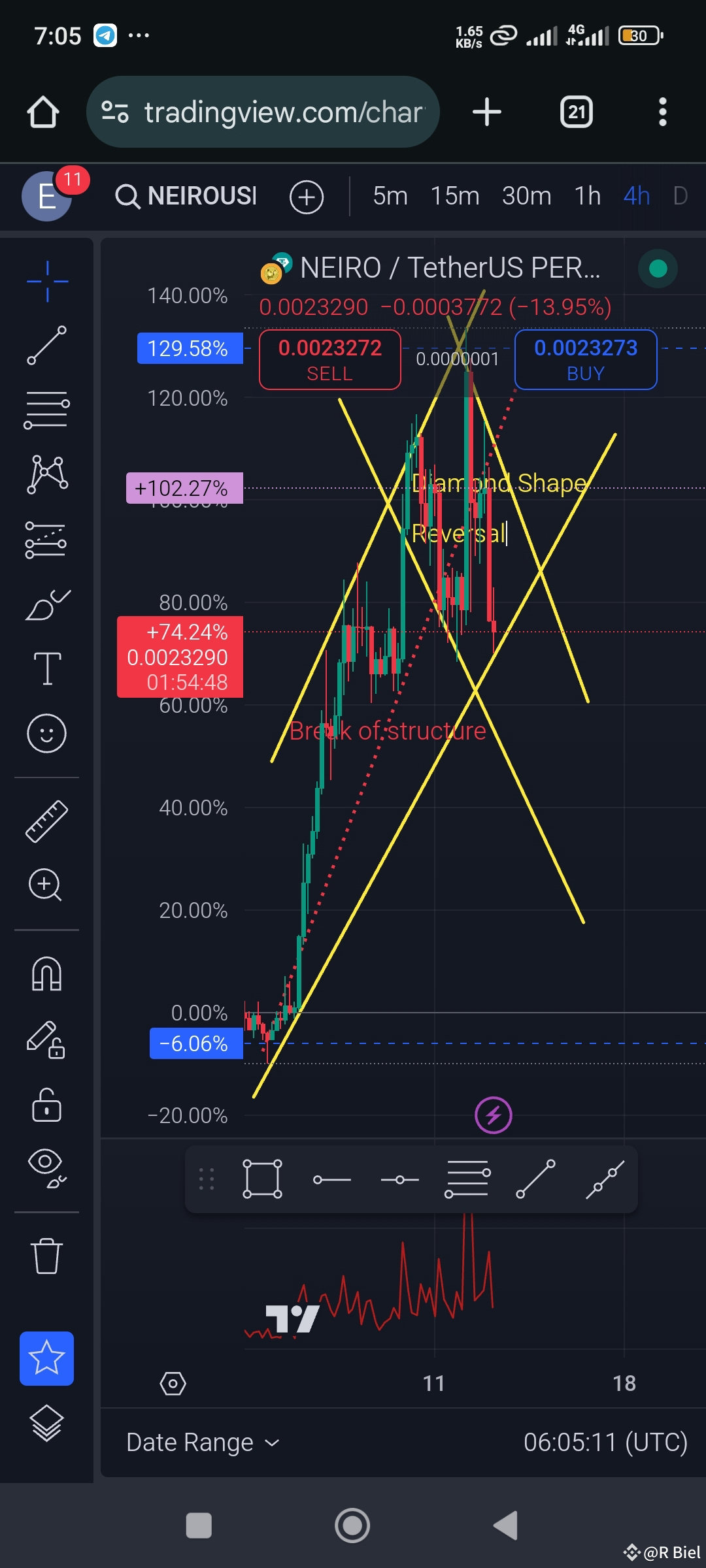Tap the tradingview.com address bar

(263, 112)
